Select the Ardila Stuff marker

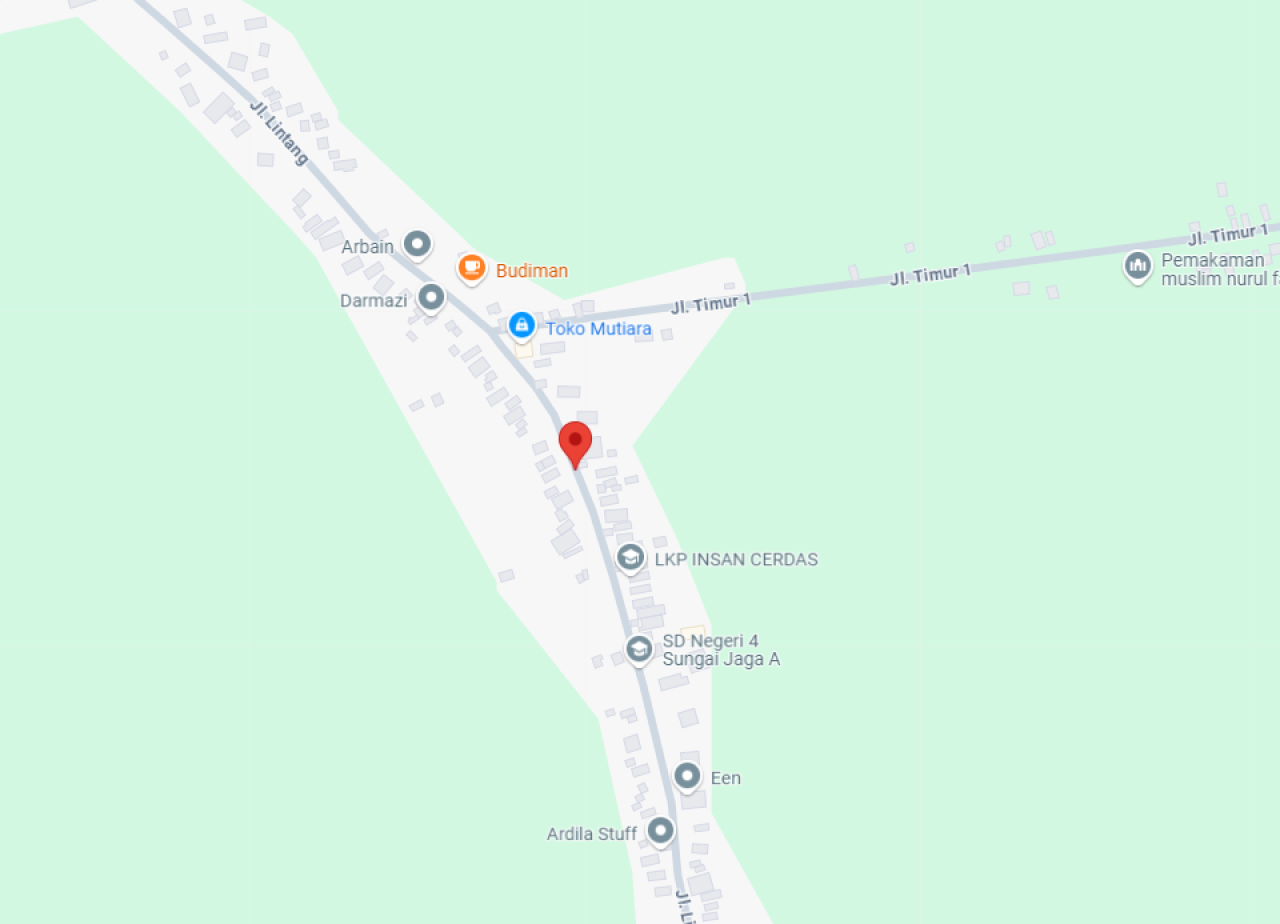tap(660, 830)
